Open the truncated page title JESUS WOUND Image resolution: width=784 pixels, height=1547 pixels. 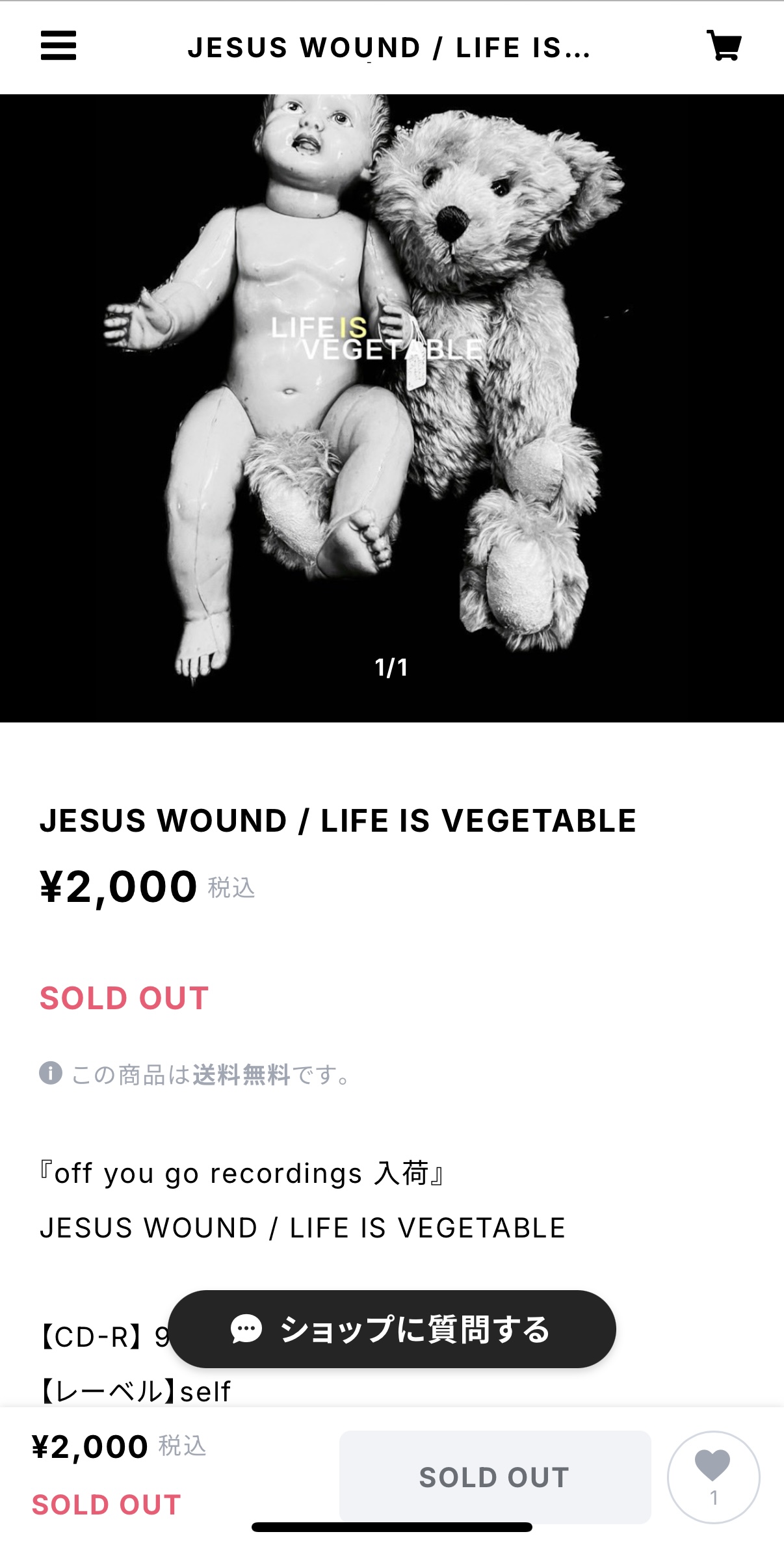[x=391, y=47]
